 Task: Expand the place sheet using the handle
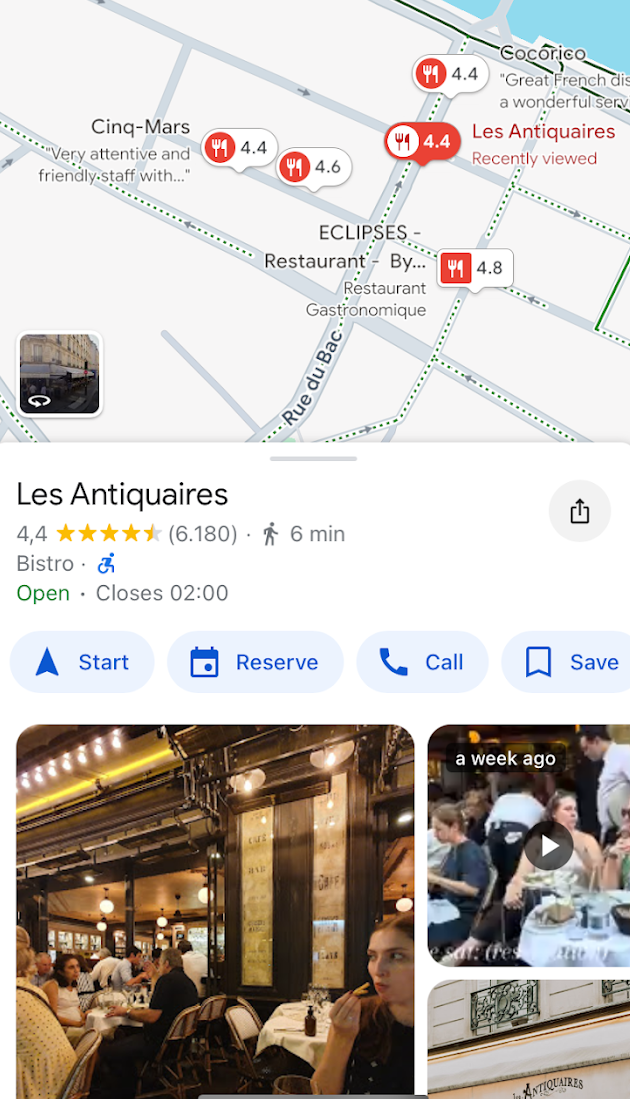314,459
